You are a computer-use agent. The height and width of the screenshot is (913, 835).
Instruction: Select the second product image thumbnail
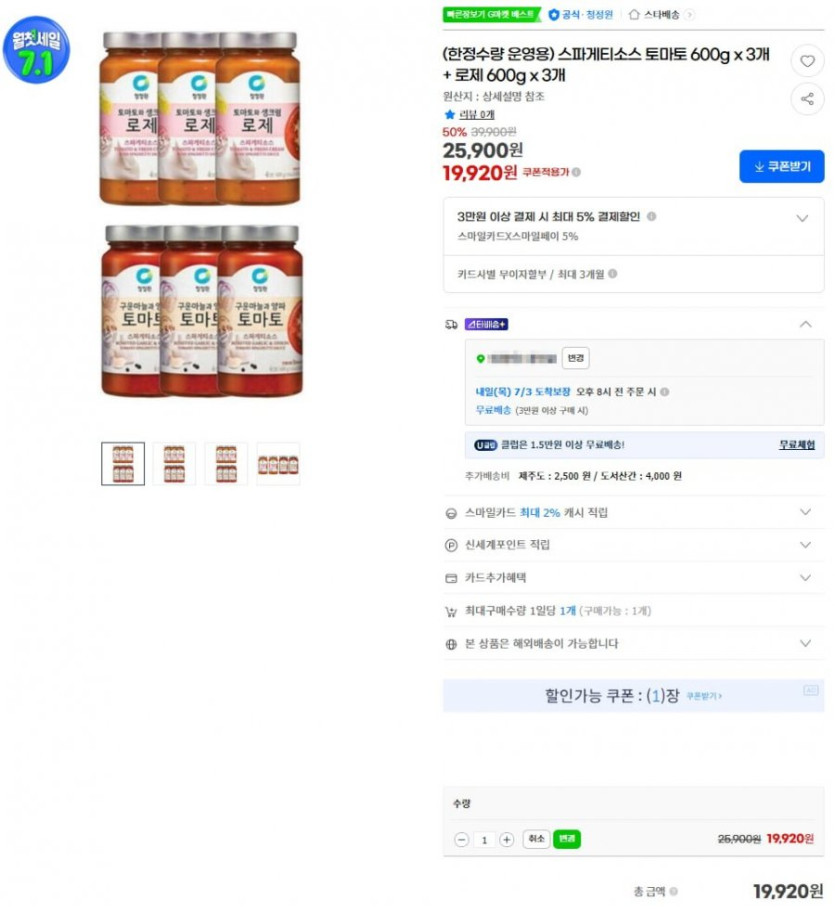tap(174, 464)
